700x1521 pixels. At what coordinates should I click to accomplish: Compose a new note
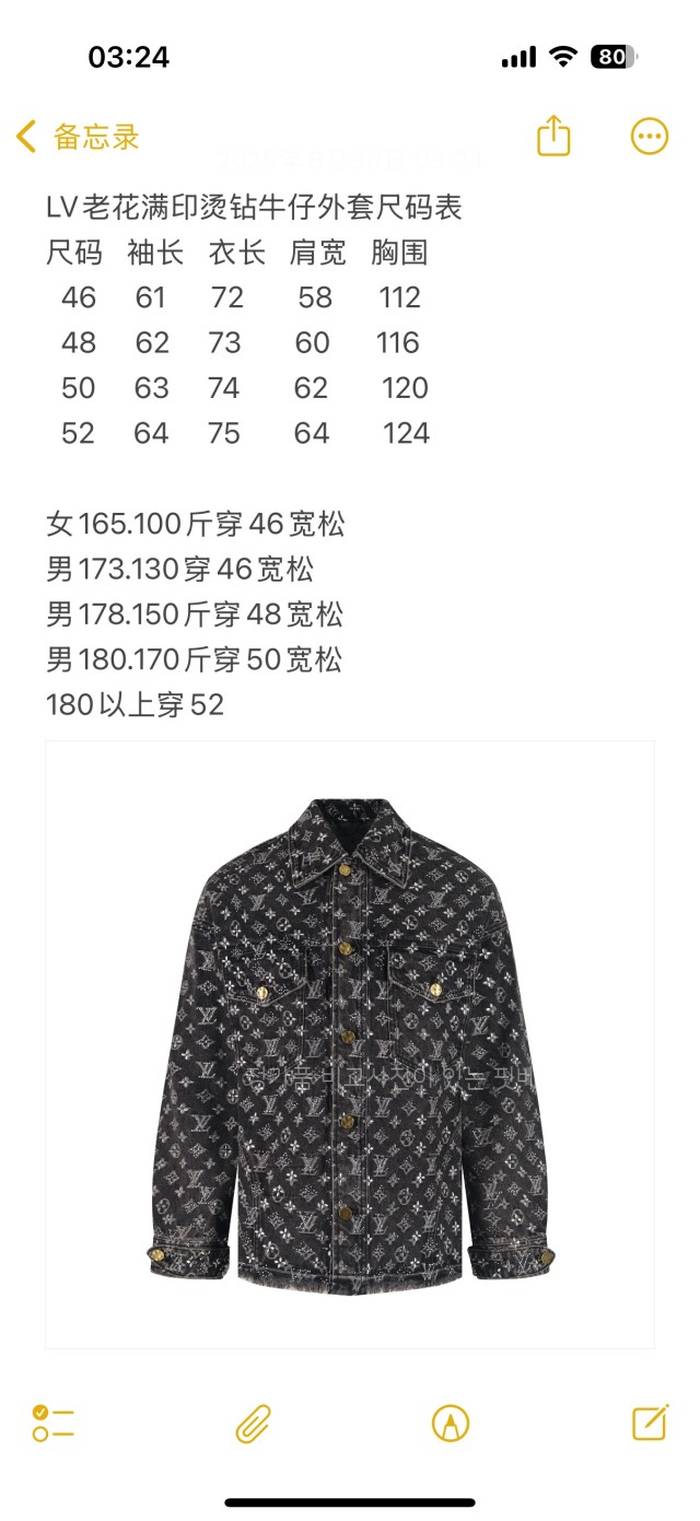pos(650,1421)
